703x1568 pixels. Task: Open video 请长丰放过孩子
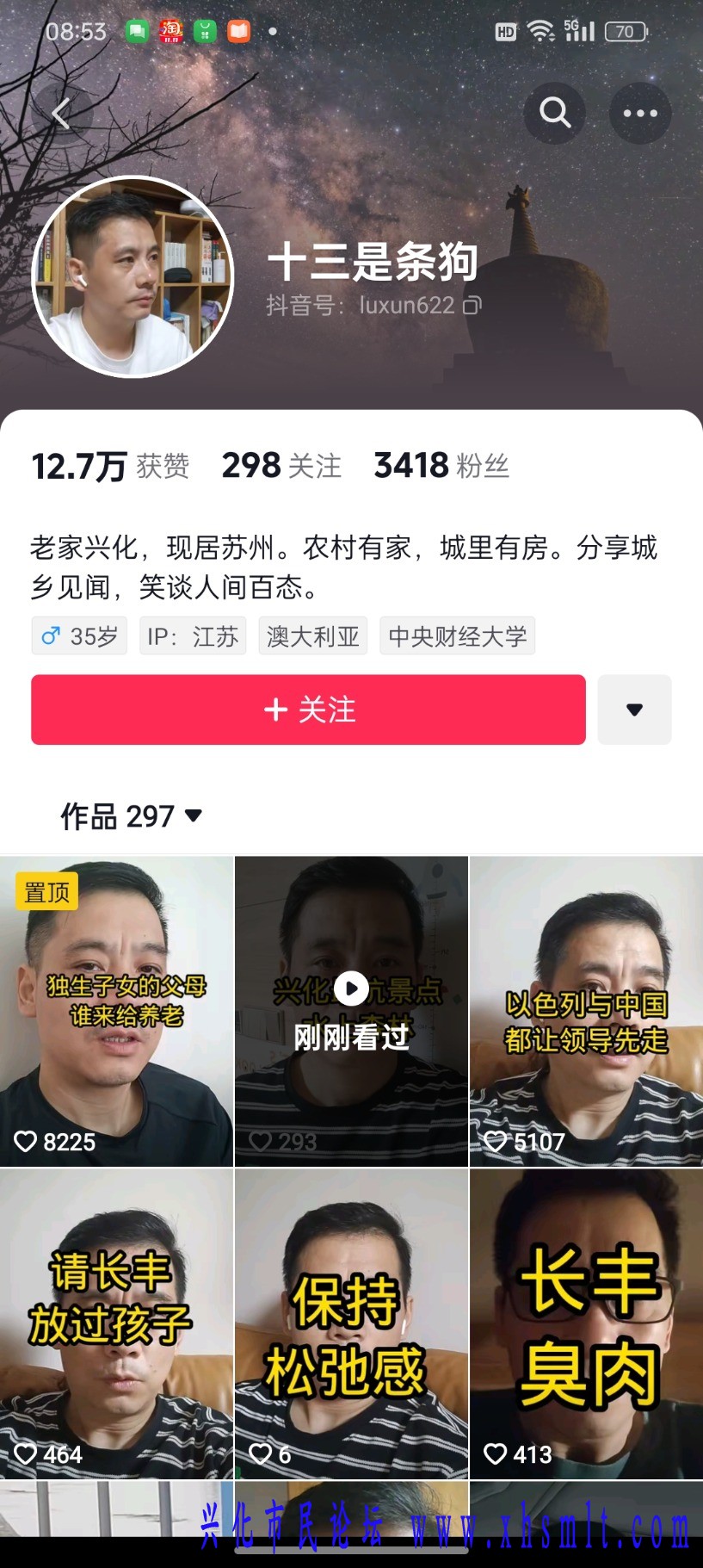(x=116, y=1323)
